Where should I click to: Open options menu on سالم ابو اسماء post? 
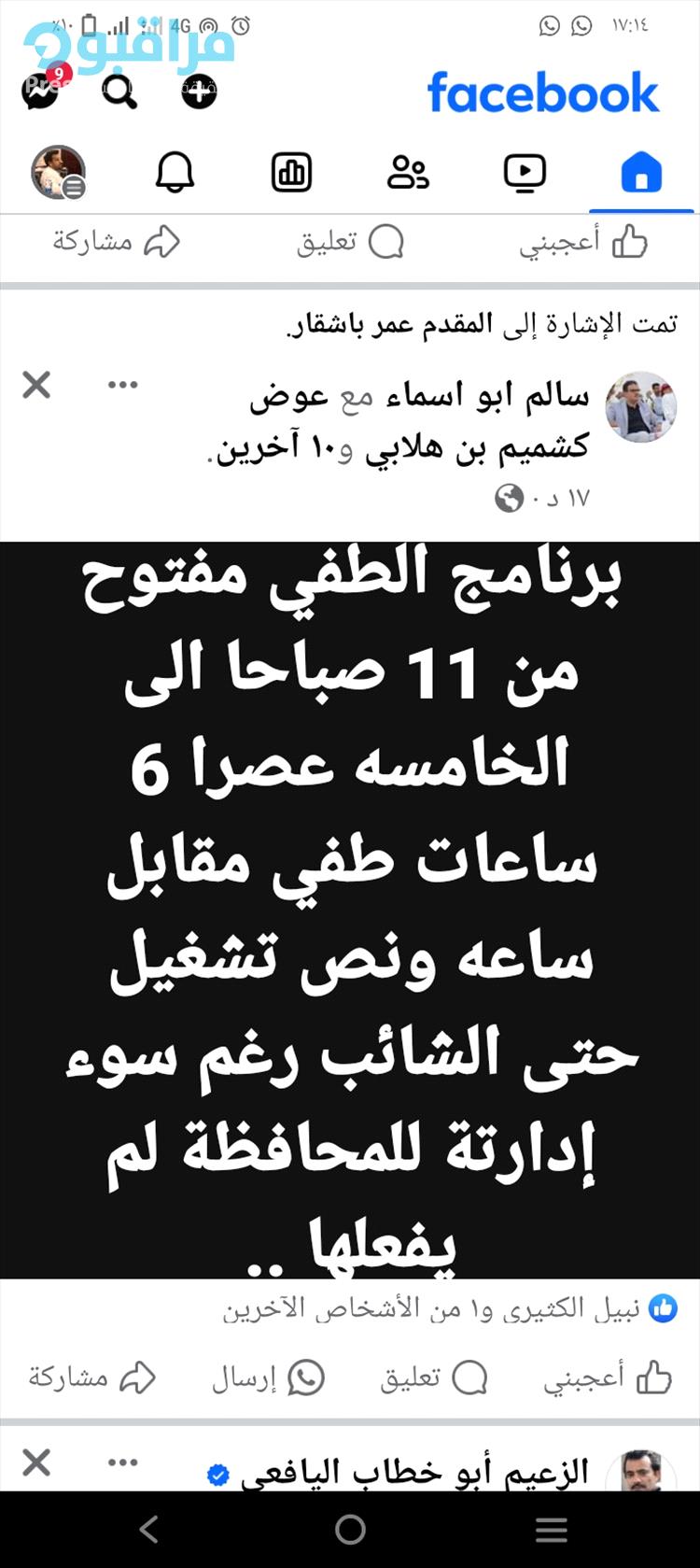(x=123, y=385)
